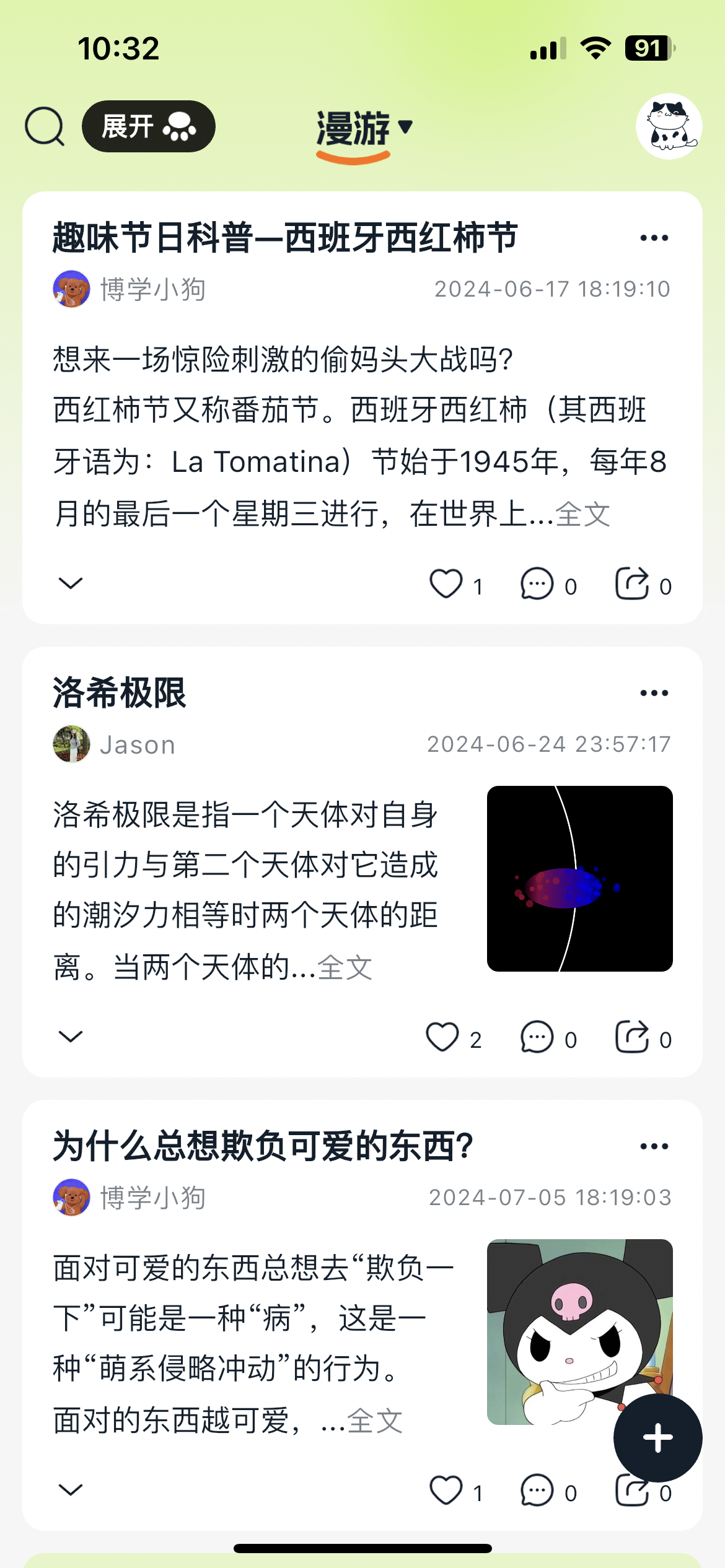Expand the chevron under 洛希极限 post
This screenshot has width=725, height=1568.
pos(70,1037)
